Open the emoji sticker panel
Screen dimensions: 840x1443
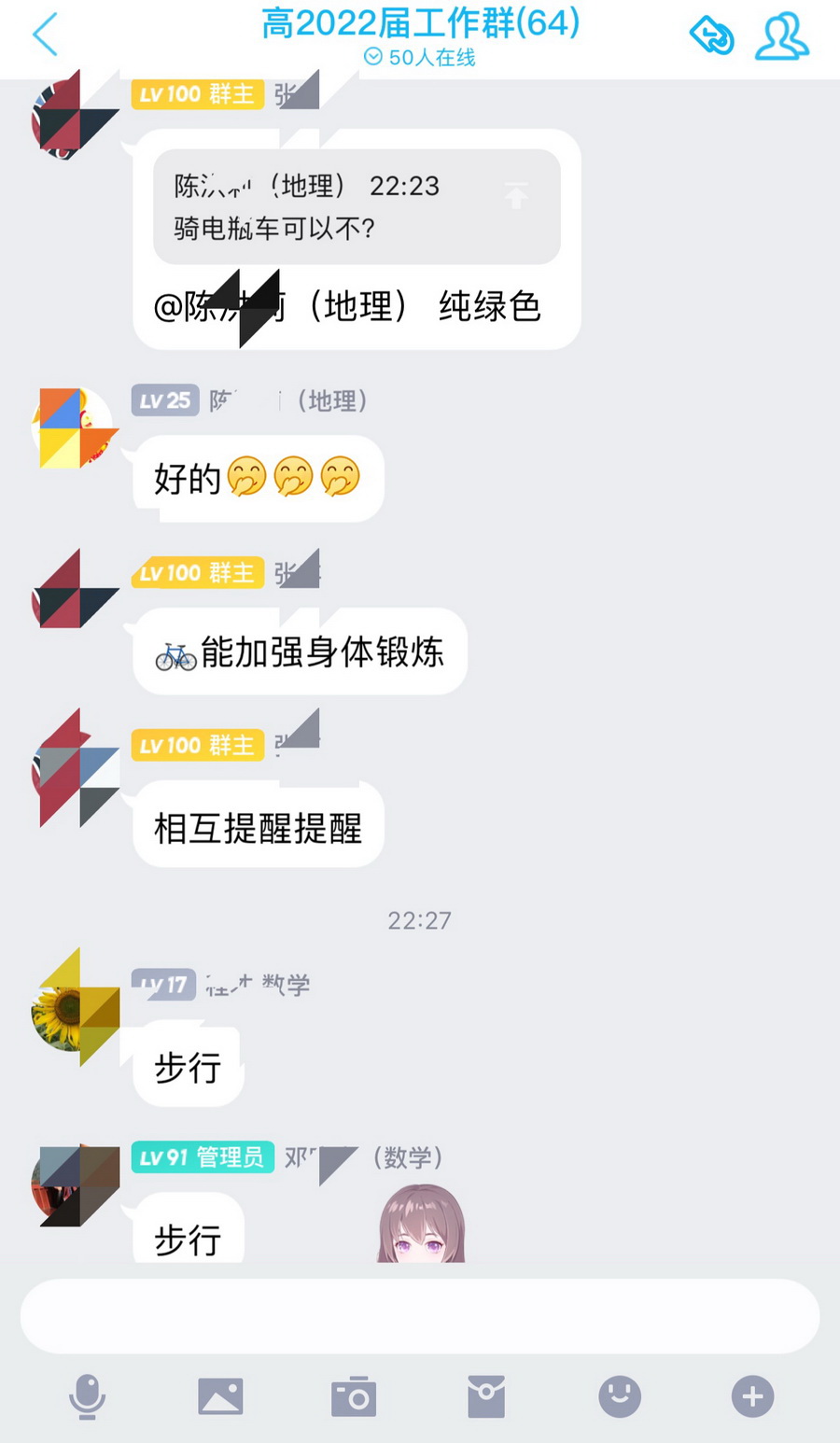[x=620, y=1396]
